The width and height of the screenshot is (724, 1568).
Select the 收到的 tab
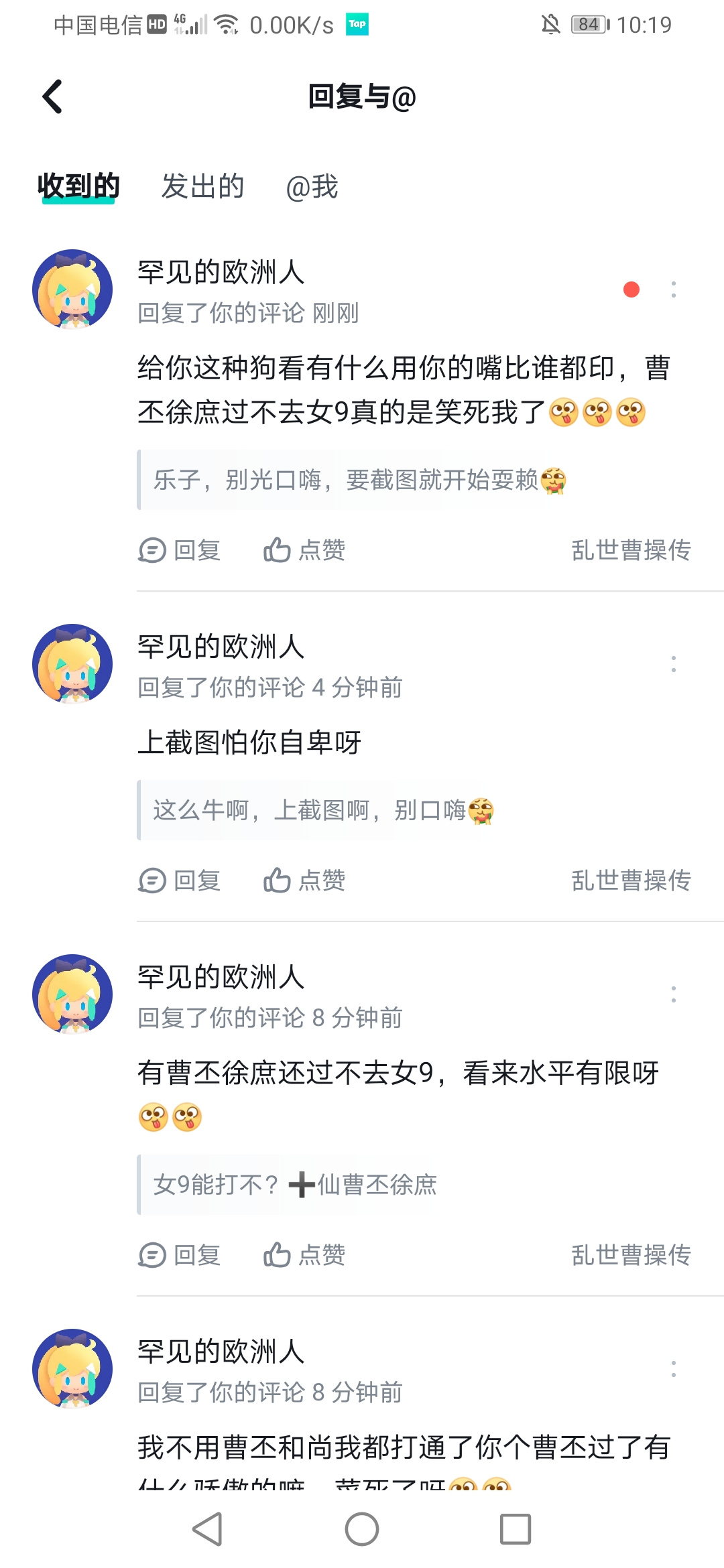click(x=78, y=186)
